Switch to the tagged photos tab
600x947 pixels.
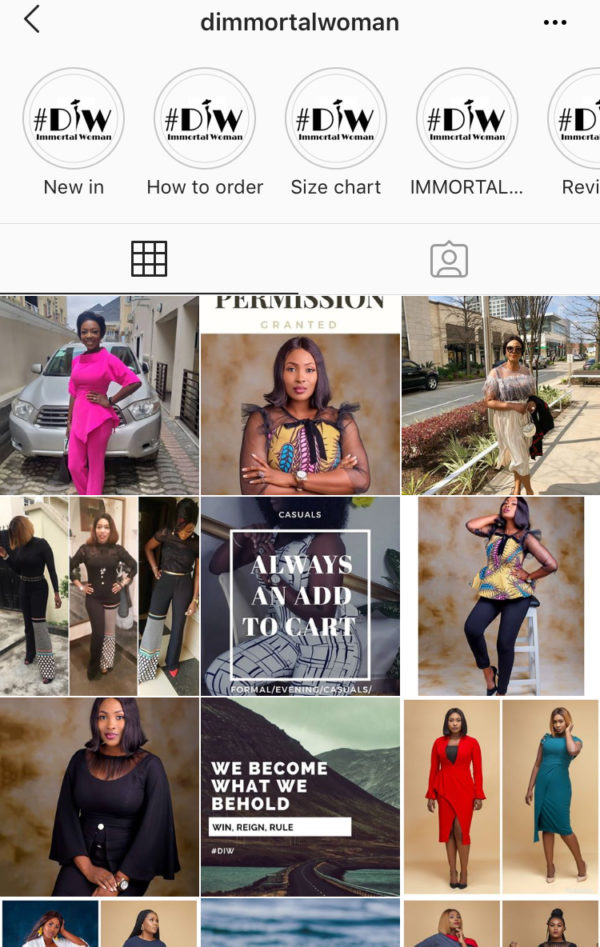[449, 259]
